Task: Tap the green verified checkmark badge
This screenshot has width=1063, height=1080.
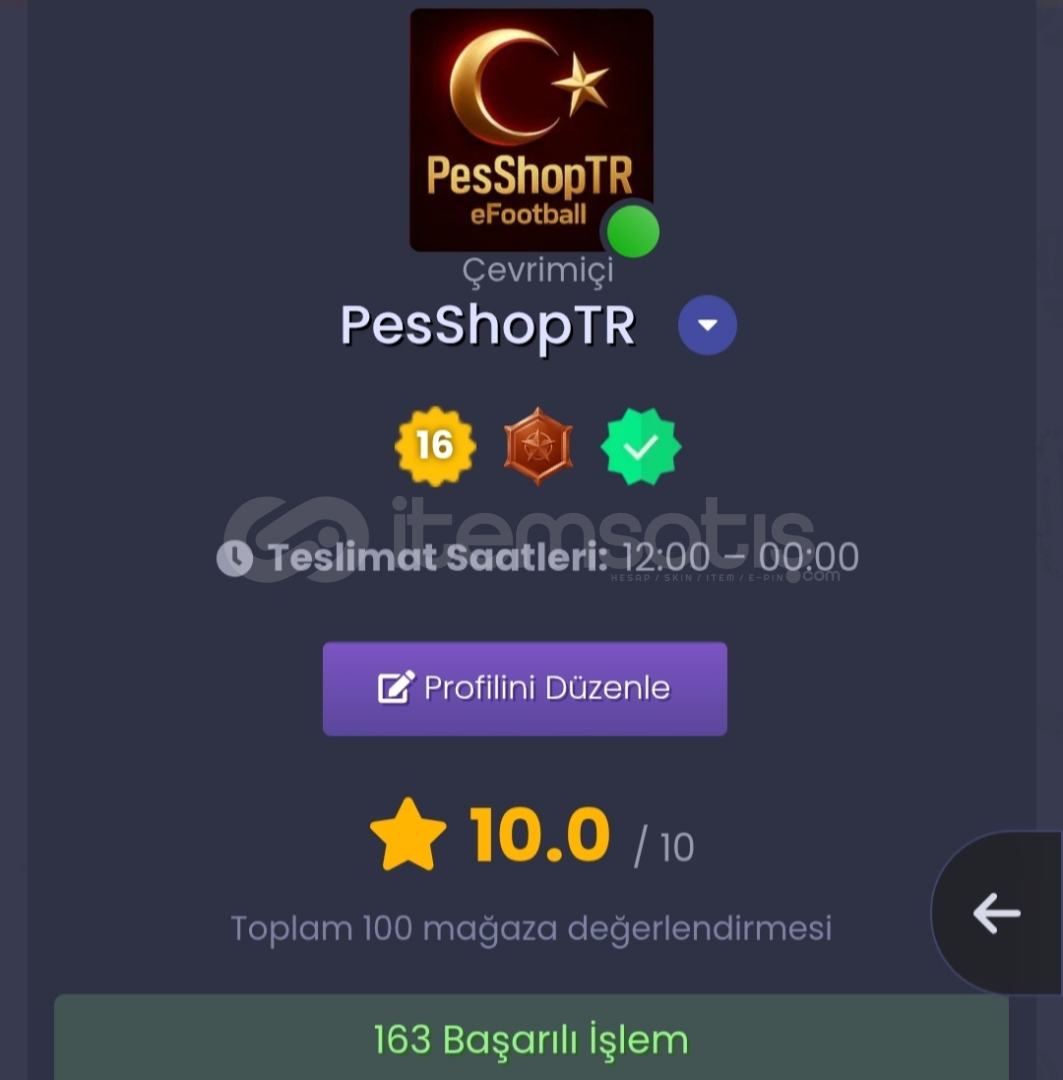Action: (x=641, y=447)
